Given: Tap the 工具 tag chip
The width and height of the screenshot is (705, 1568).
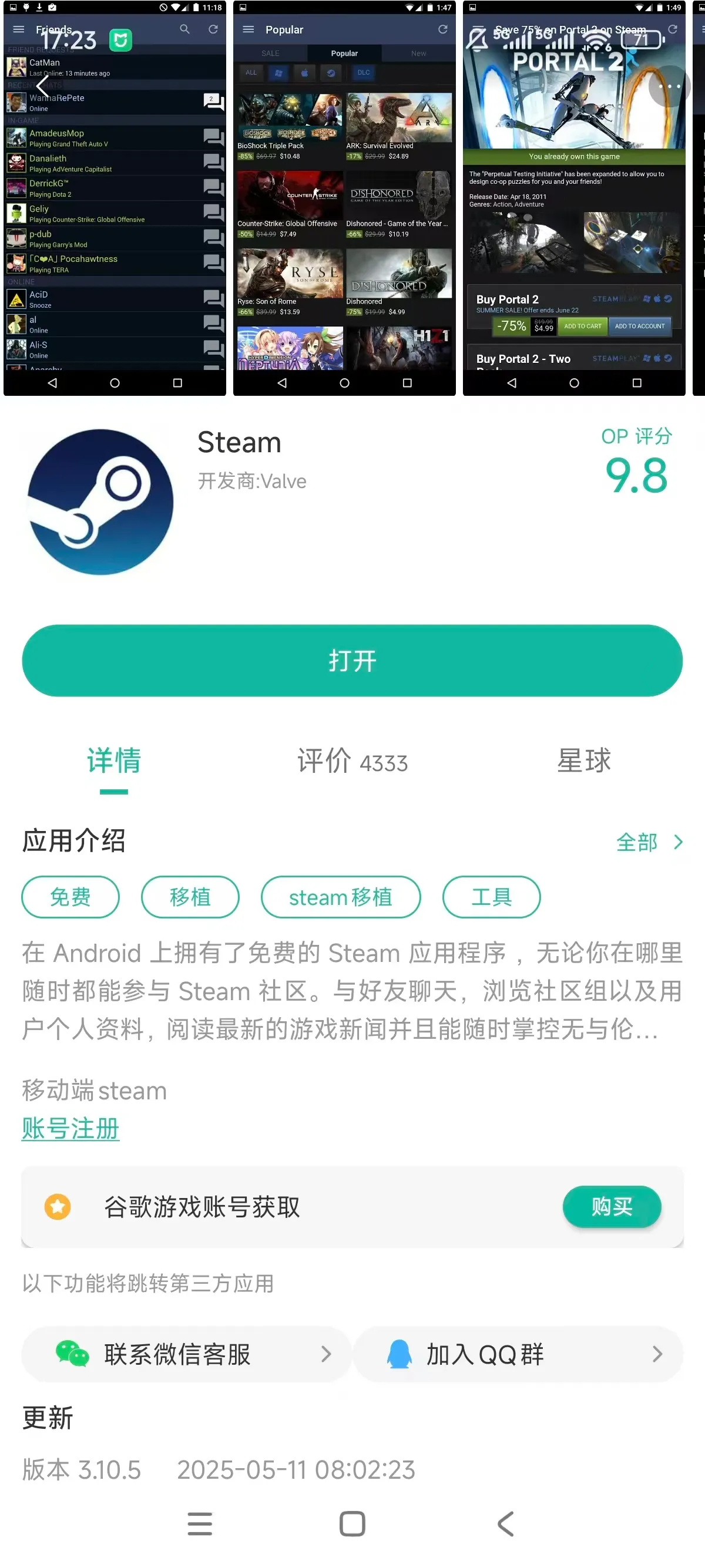Looking at the screenshot, I should (491, 897).
